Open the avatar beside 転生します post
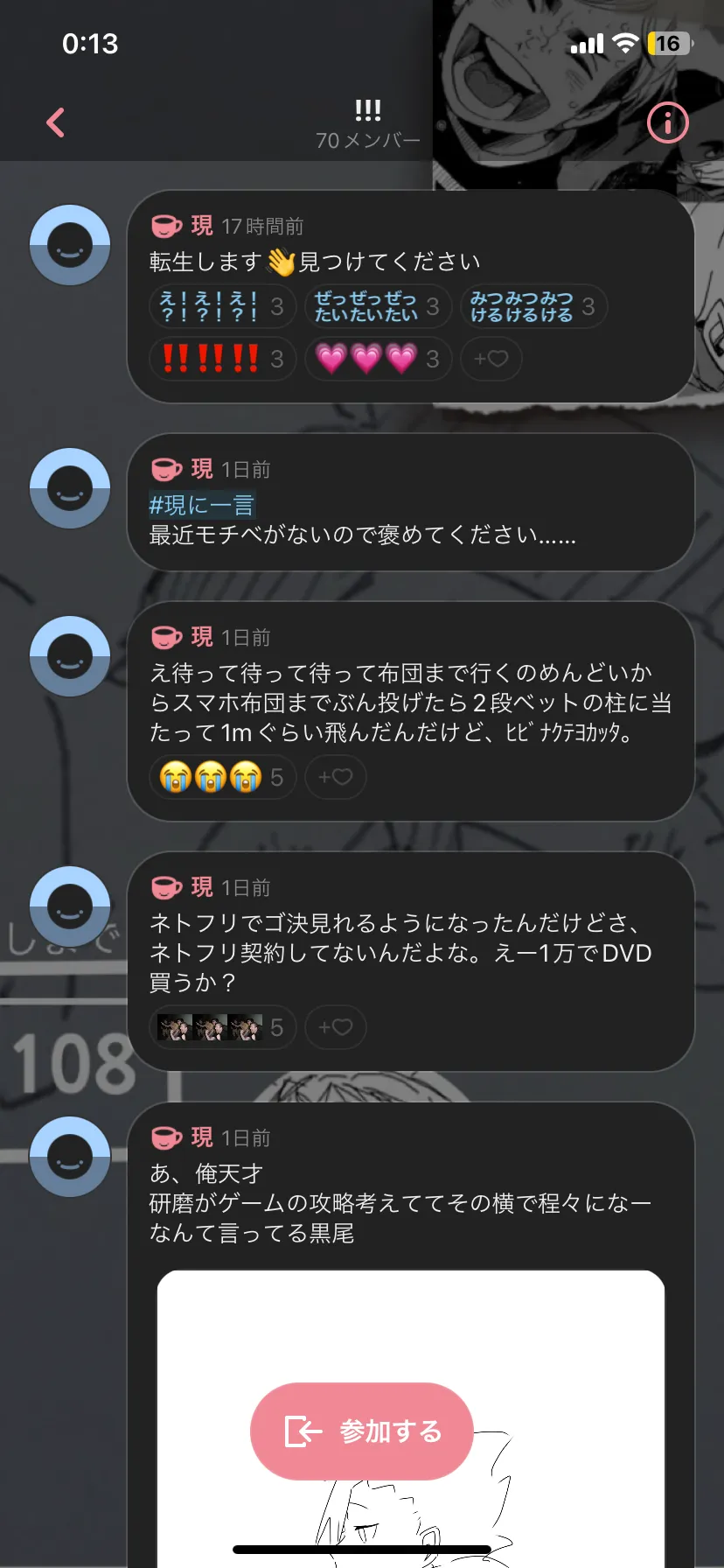The height and width of the screenshot is (1568, 724). coord(70,245)
